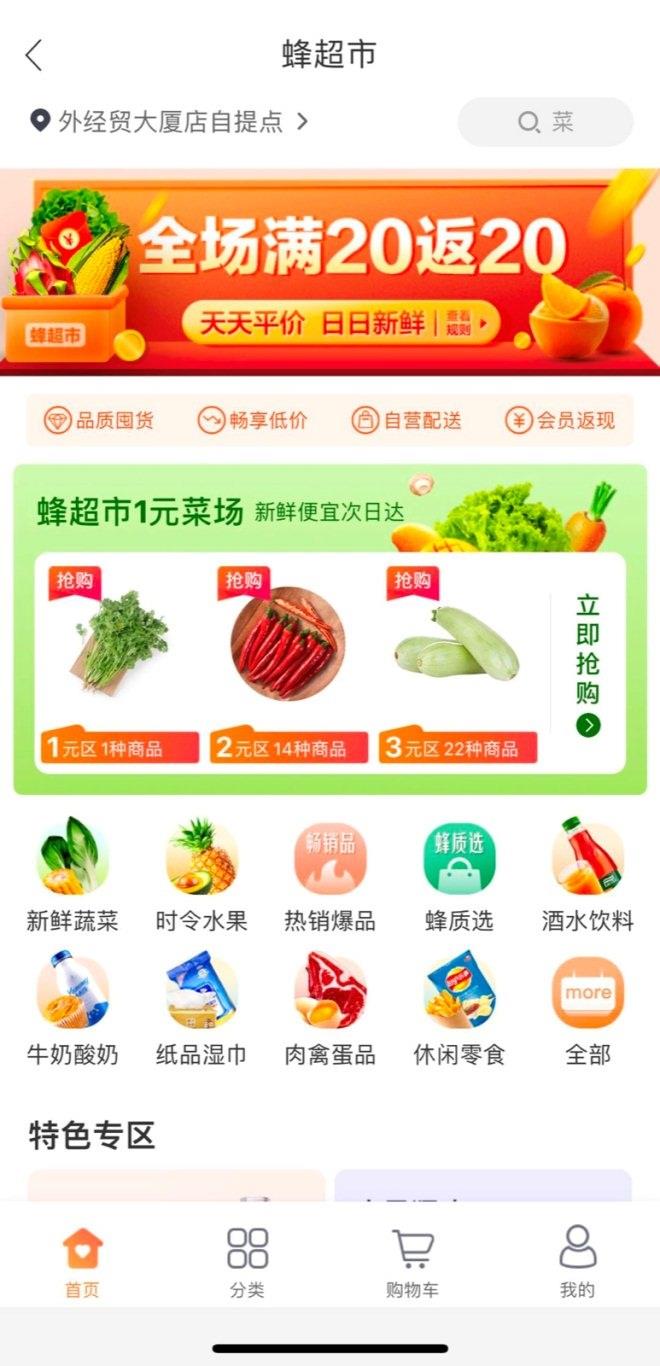Screen dimensions: 660x1366
Task: Change the 外经贸大厦店自提点 pickup location
Action: [168, 122]
